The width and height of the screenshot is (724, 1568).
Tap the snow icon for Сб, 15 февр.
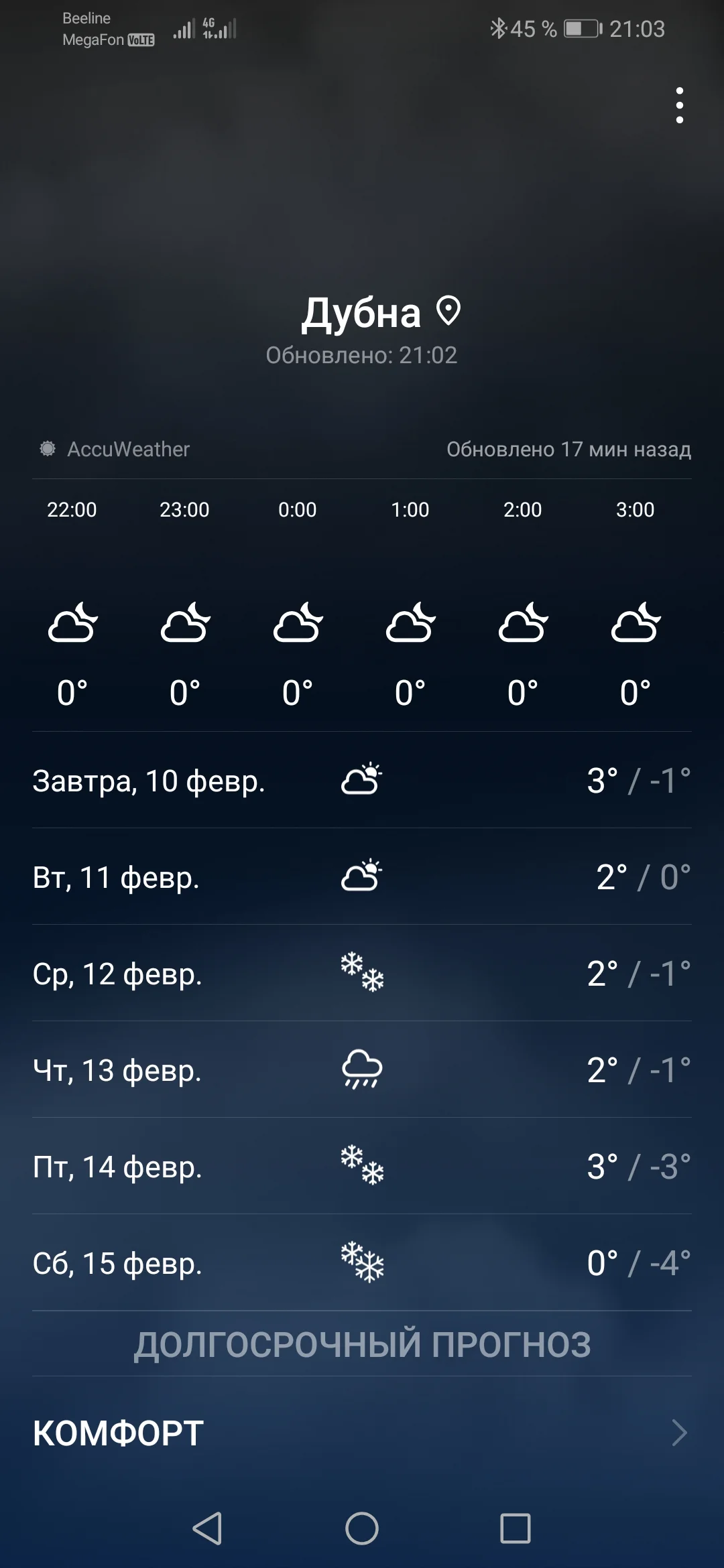point(362,1263)
